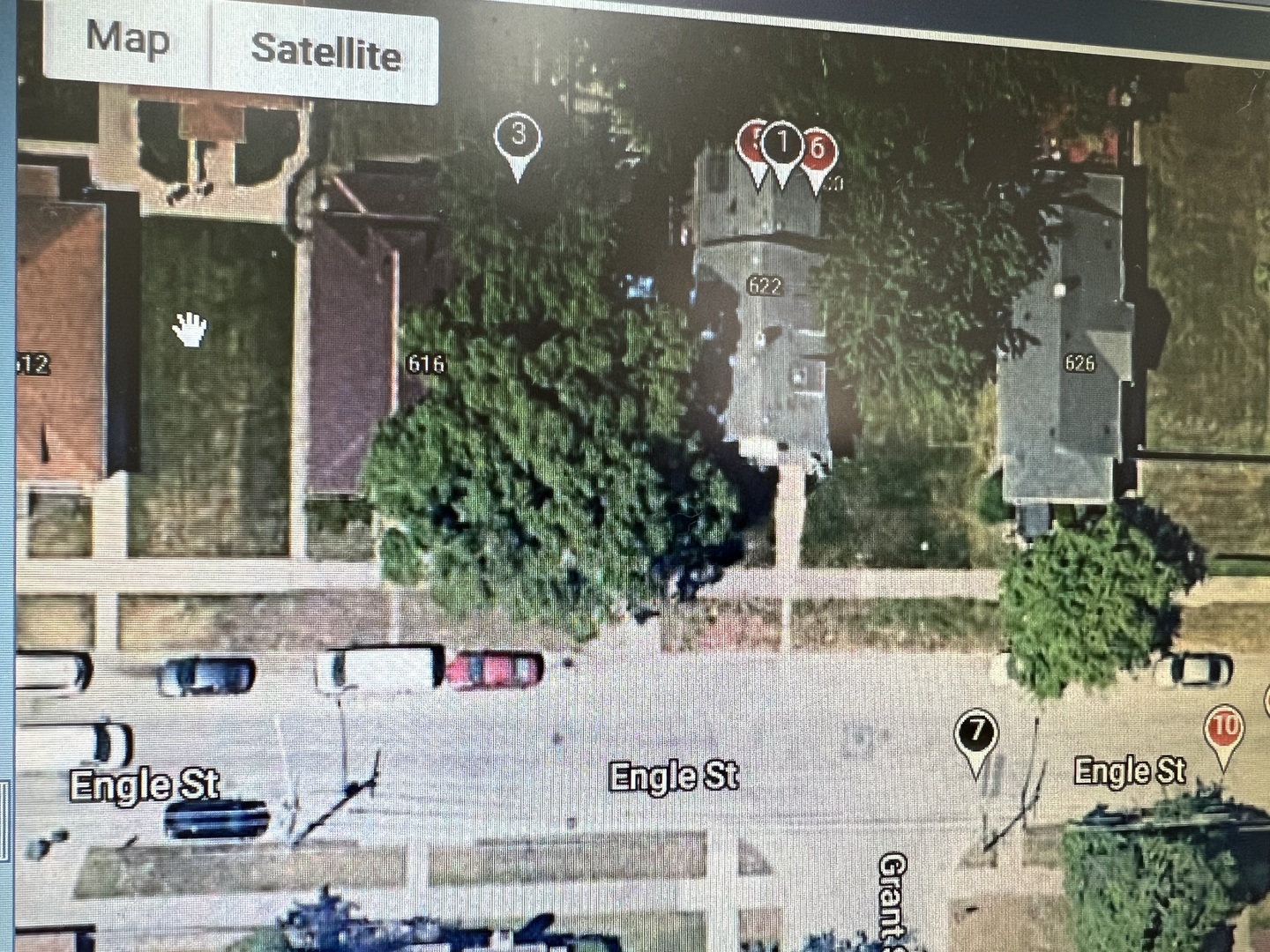This screenshot has width=1270, height=952.
Task: Open the black marker numbered 7
Action: coord(975,733)
